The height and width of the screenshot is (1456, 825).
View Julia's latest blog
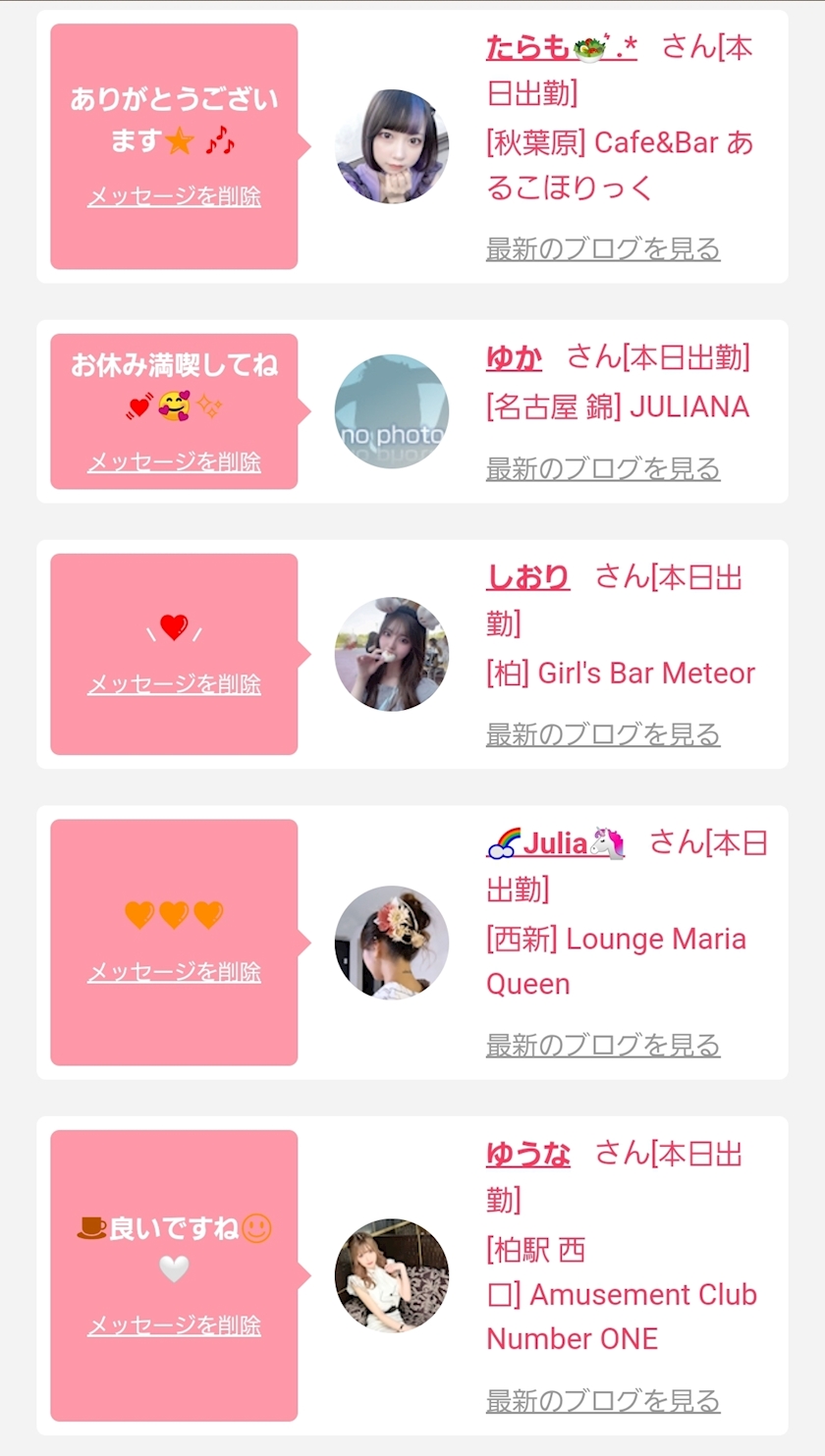603,1045
